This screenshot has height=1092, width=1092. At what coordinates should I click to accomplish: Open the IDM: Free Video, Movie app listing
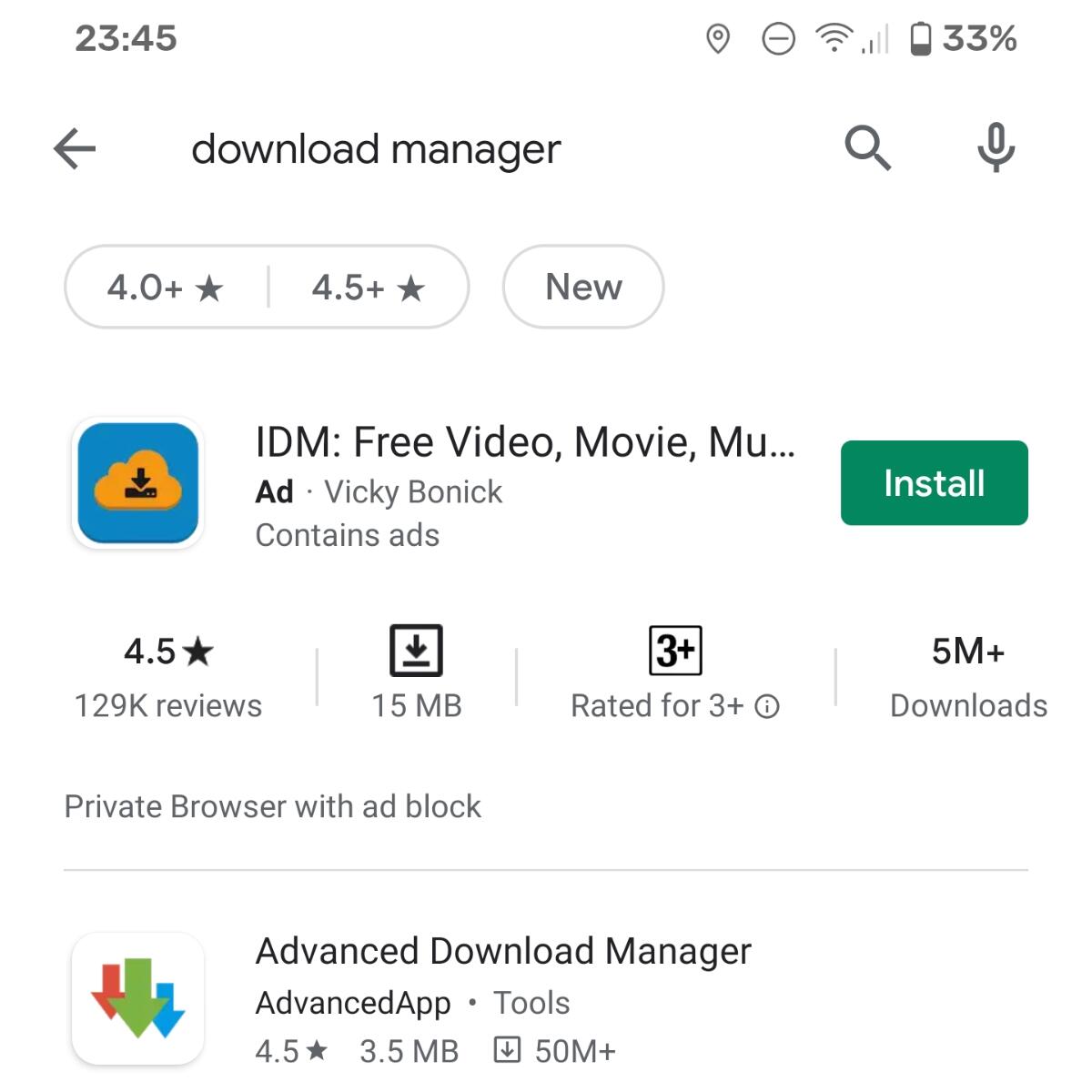[525, 443]
